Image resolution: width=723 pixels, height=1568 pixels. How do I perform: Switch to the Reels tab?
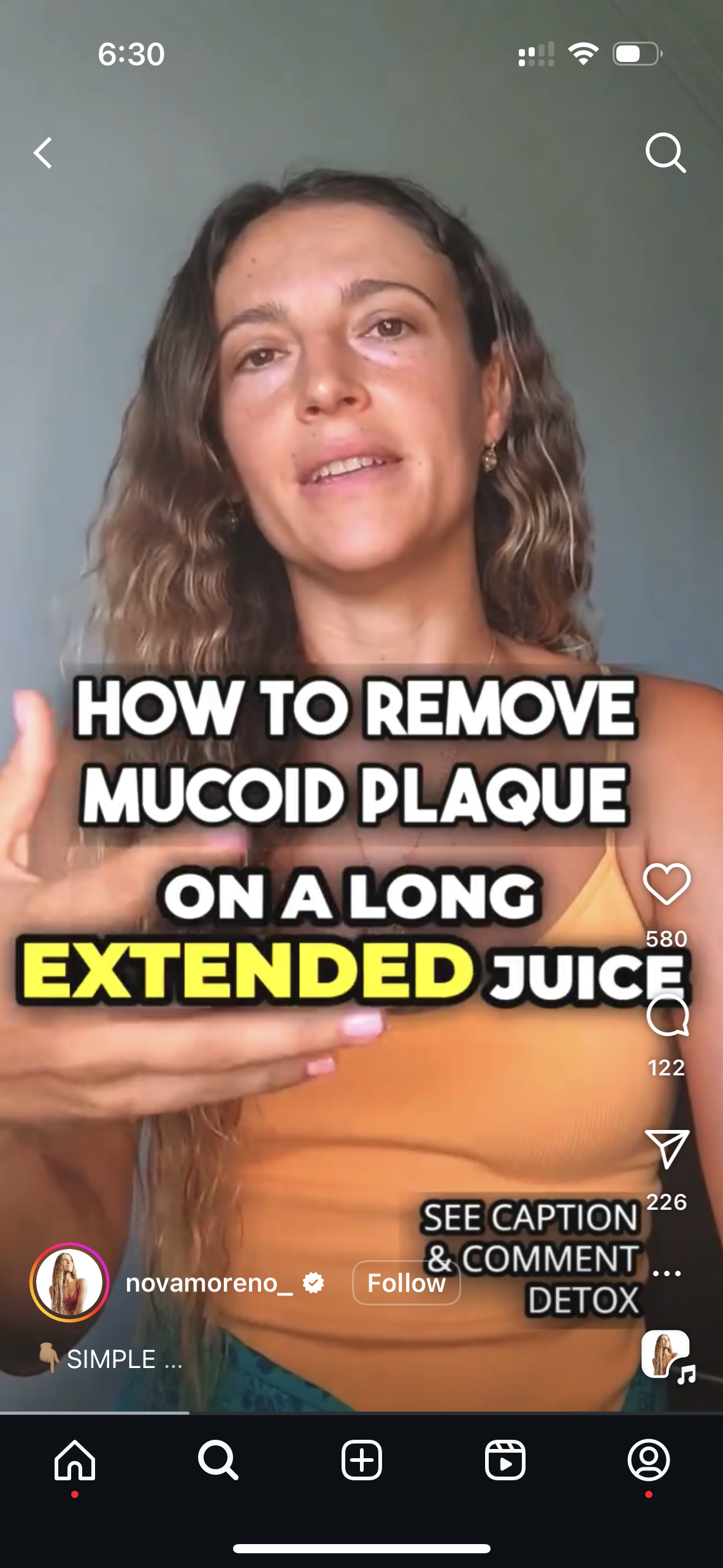[505, 1460]
